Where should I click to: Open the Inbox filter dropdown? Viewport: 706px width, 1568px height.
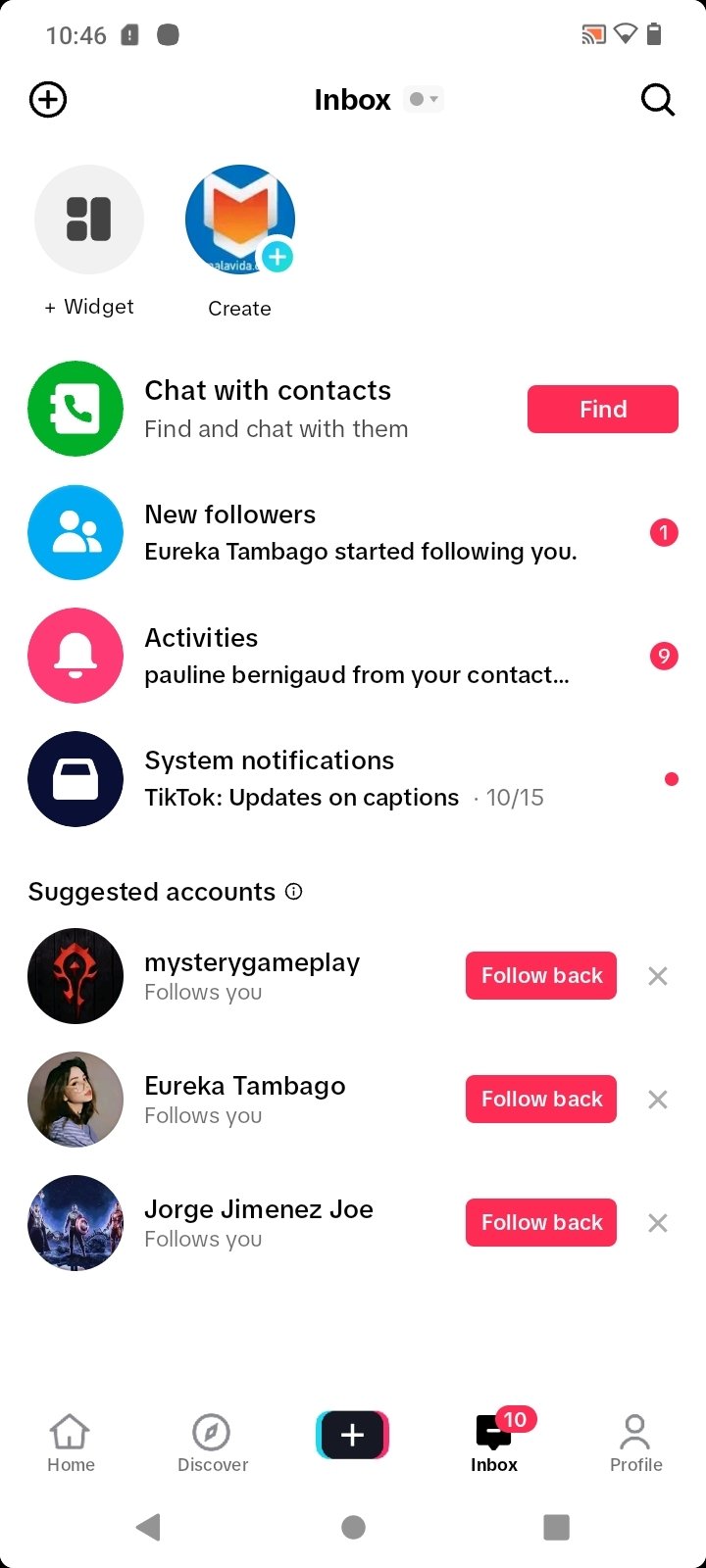pos(423,99)
